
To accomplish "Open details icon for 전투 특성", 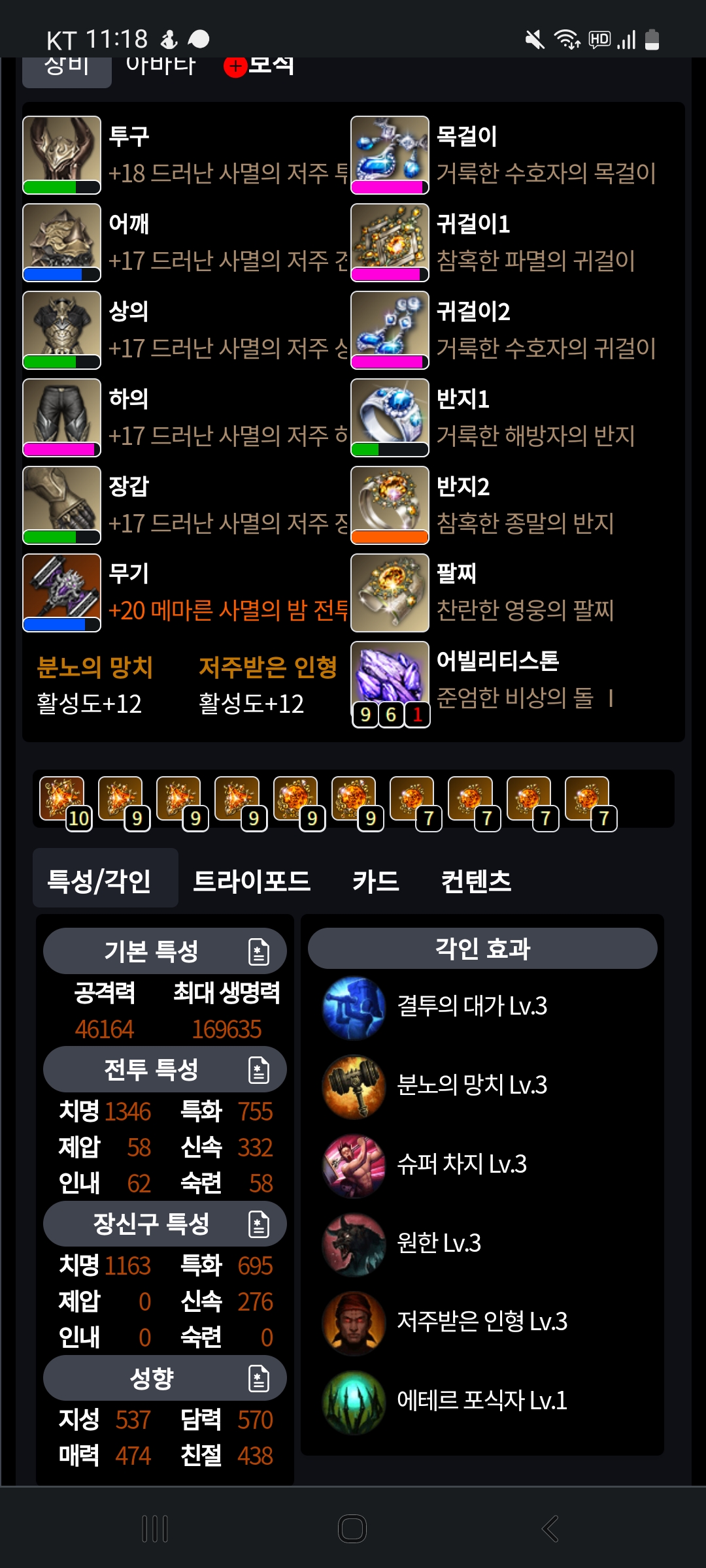I will click(259, 1070).
